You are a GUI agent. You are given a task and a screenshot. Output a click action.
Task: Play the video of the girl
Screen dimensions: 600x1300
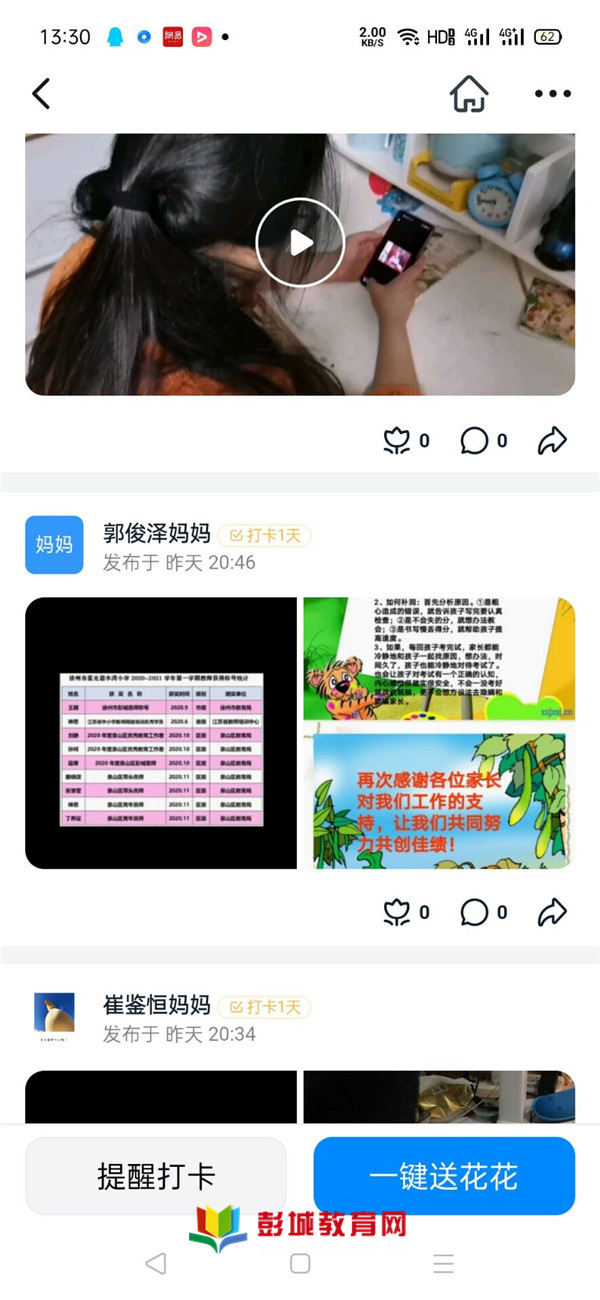pyautogui.click(x=300, y=243)
